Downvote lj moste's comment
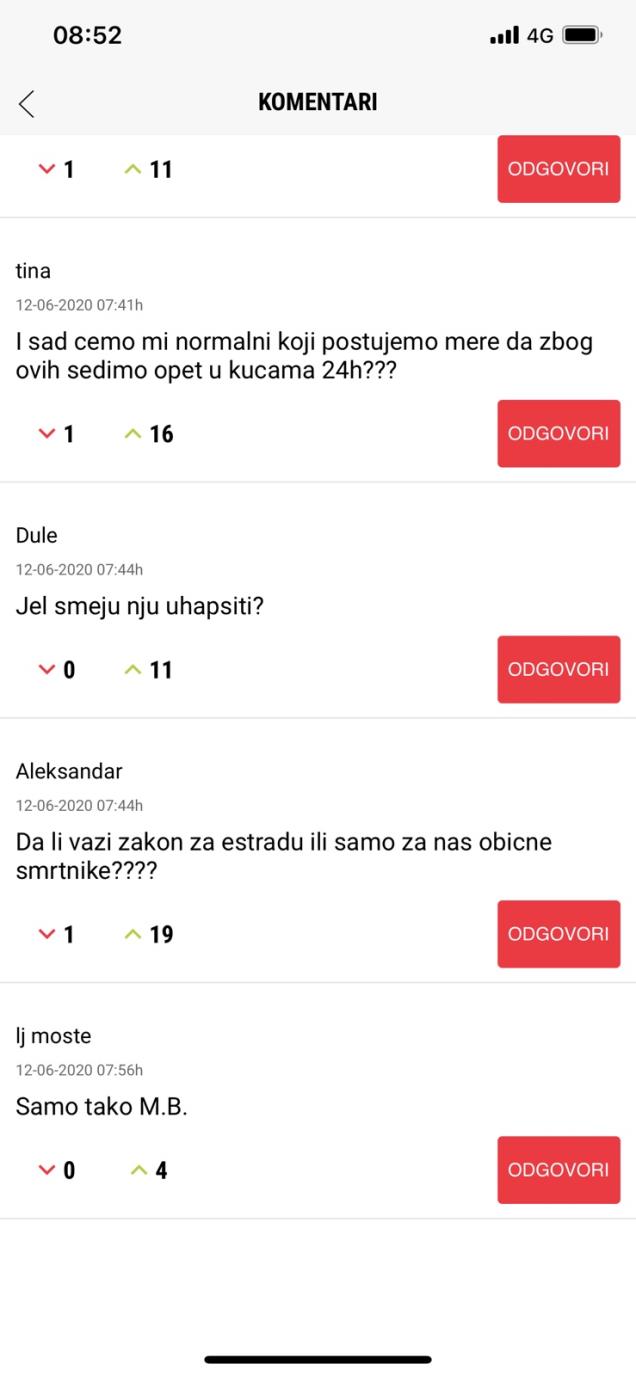Screen dimensions: 636x1376 tap(46, 1170)
